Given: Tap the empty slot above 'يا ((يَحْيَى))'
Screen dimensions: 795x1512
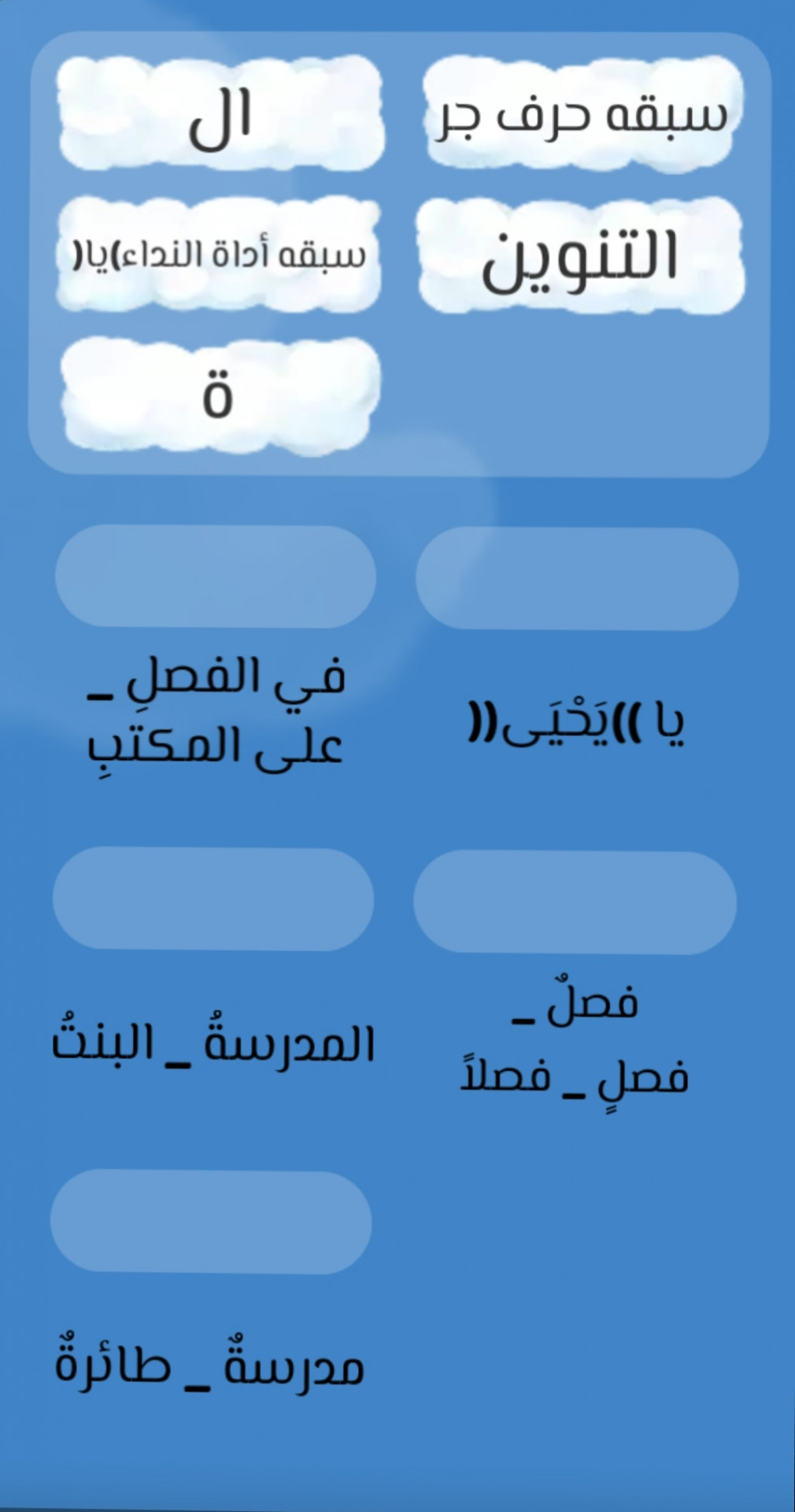Looking at the screenshot, I should click(x=577, y=579).
